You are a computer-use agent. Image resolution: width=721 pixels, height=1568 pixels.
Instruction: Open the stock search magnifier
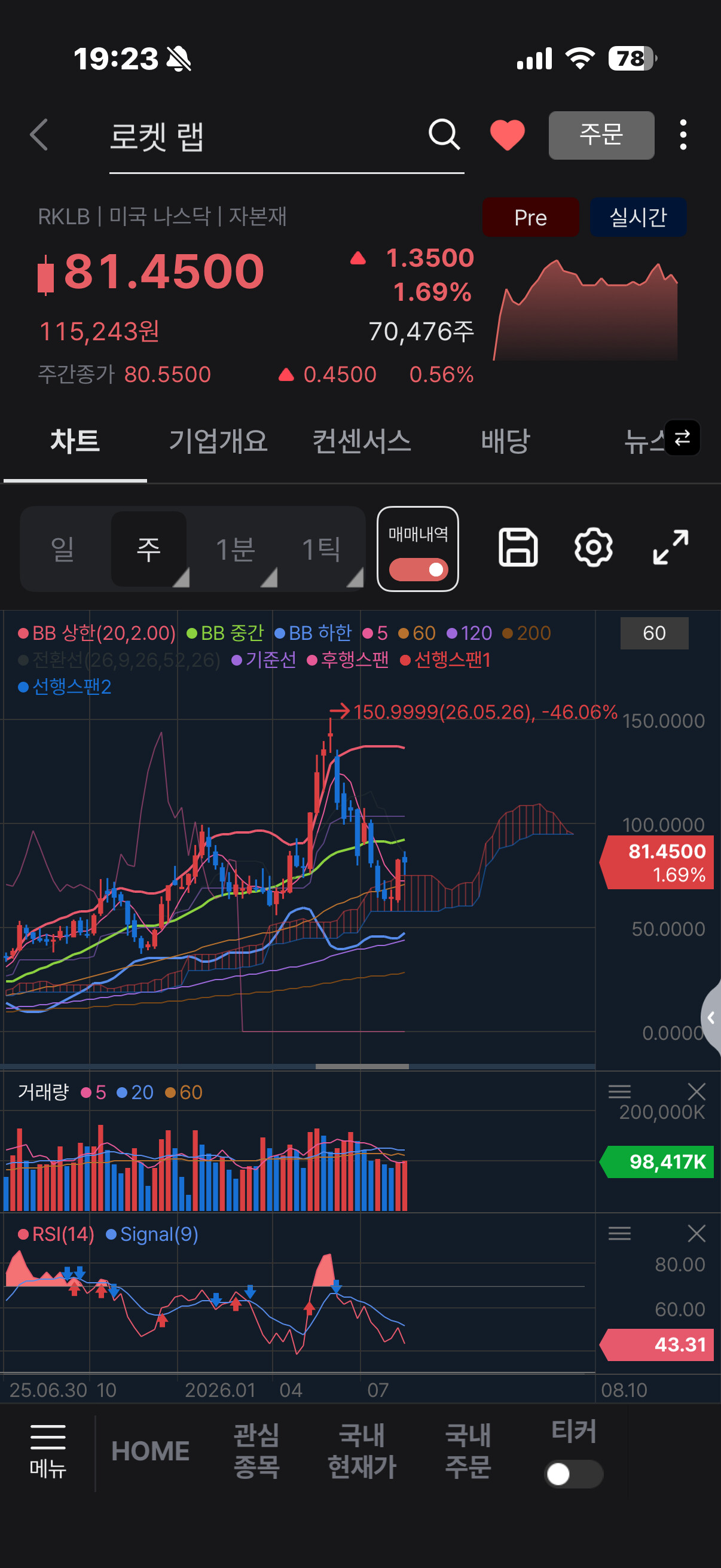tap(444, 135)
